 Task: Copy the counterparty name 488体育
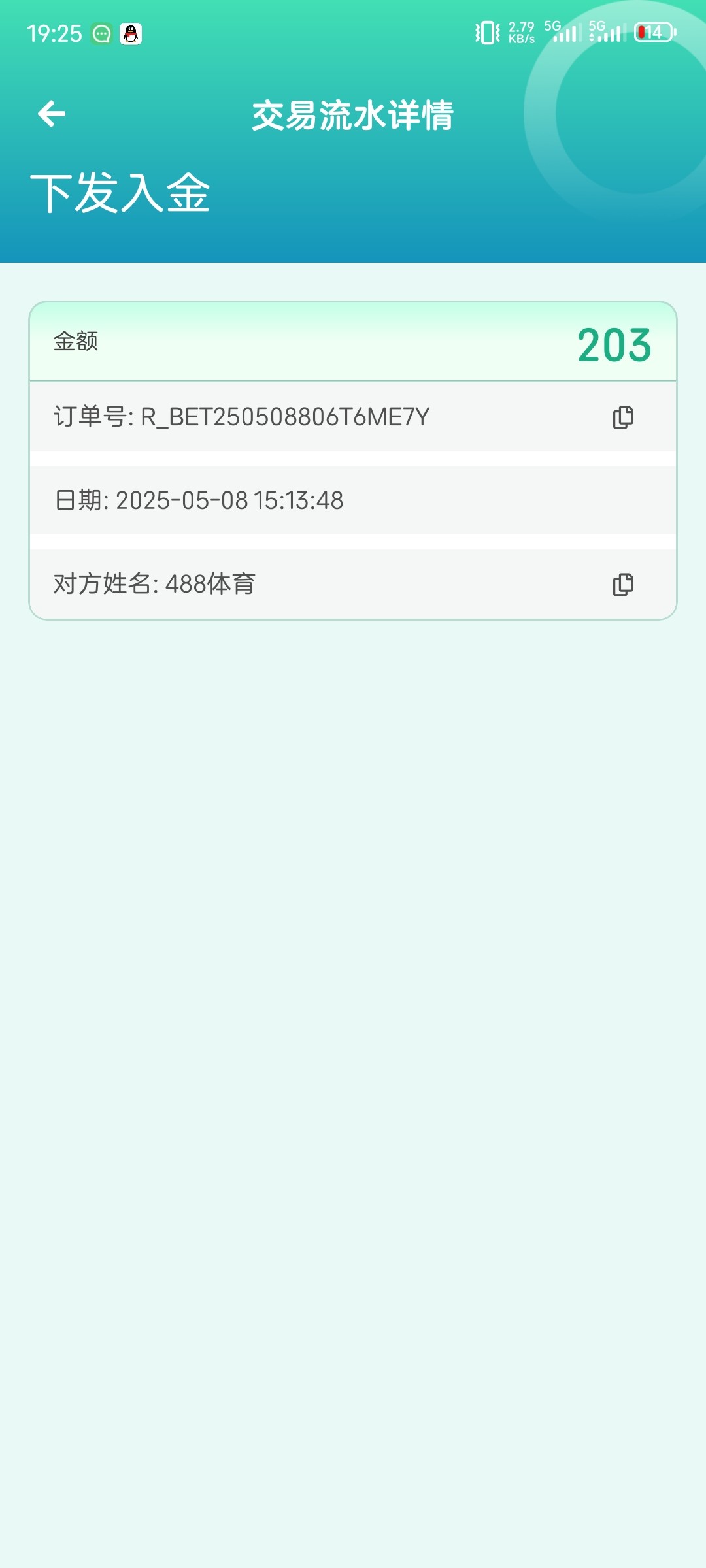pos(623,585)
